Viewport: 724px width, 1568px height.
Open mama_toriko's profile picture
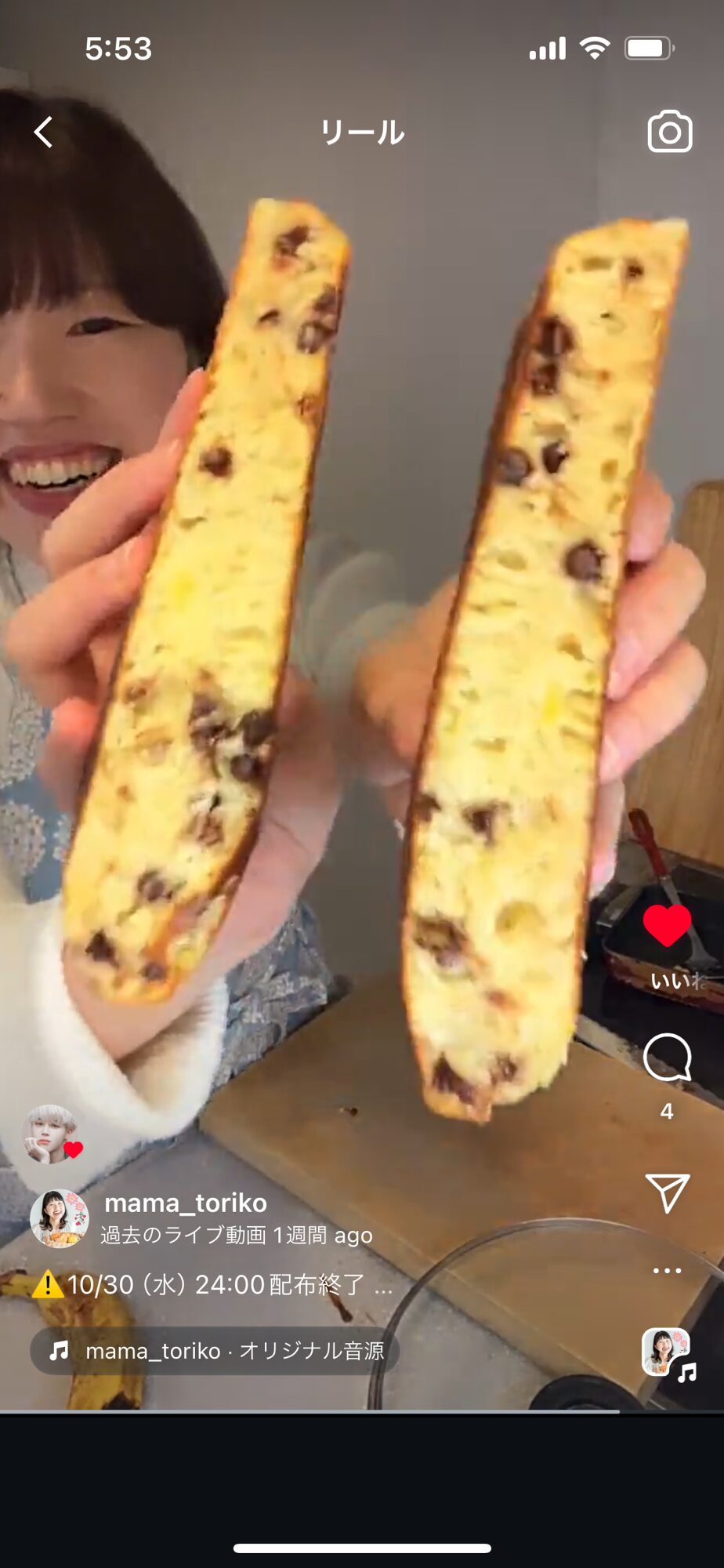click(60, 1218)
